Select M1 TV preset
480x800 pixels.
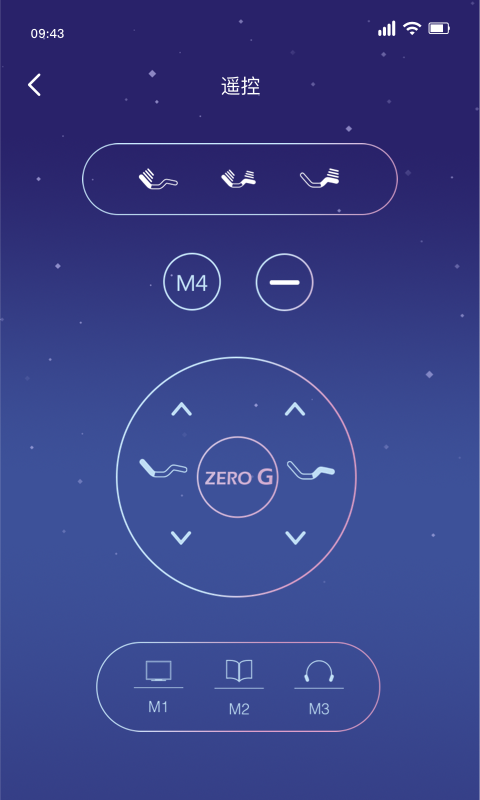click(158, 687)
